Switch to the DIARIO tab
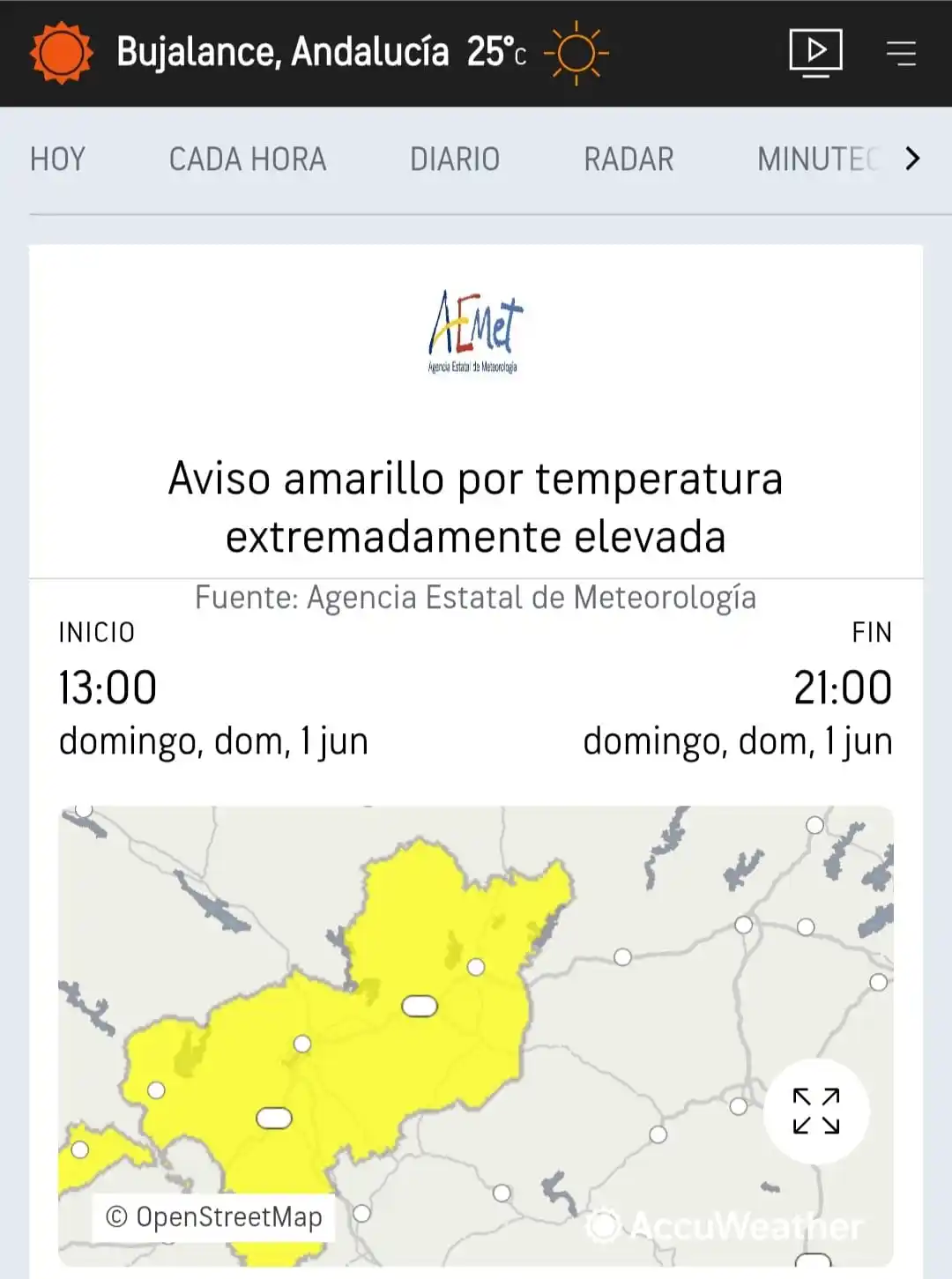952x1279 pixels. (455, 160)
